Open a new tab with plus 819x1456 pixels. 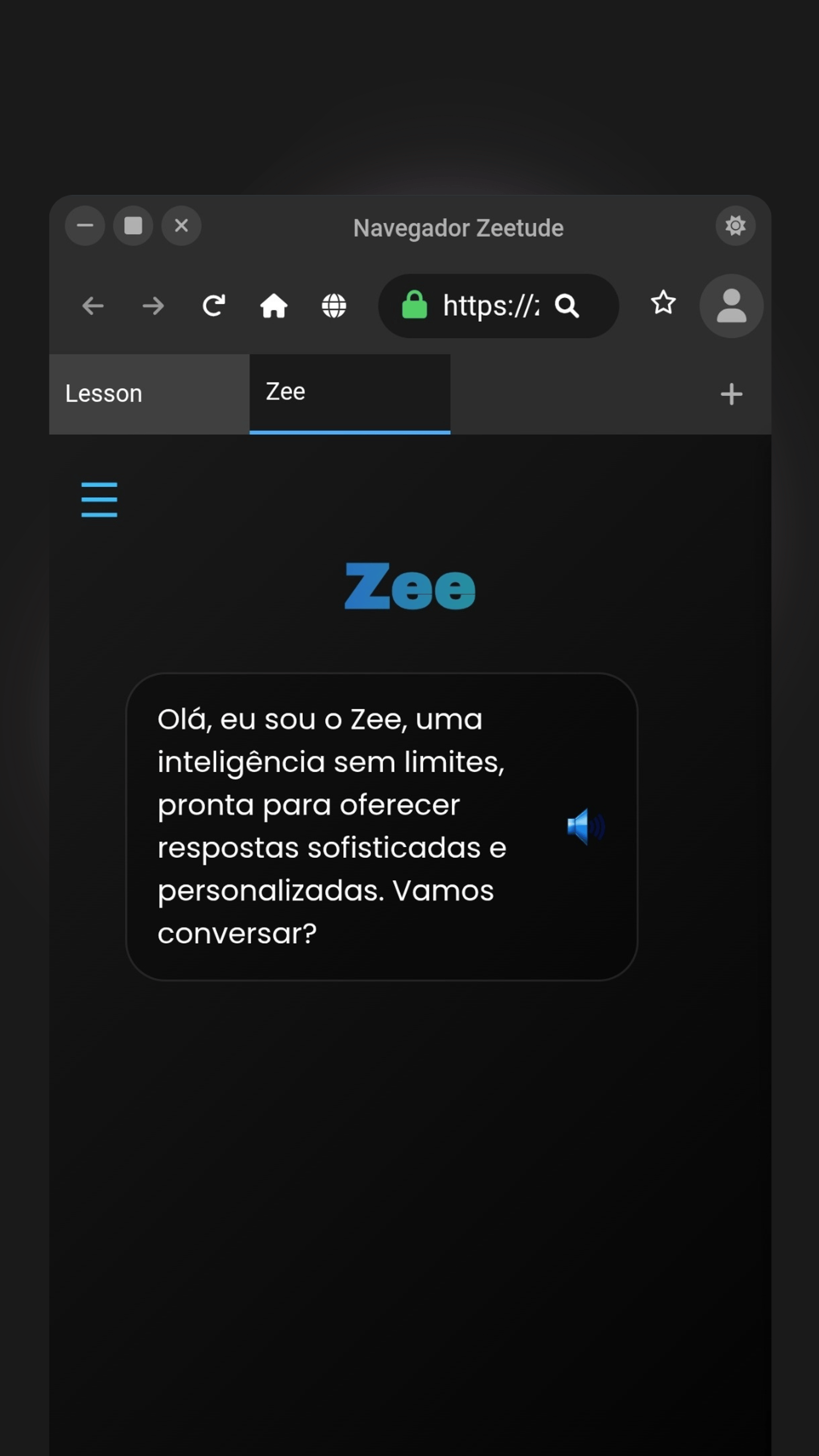pyautogui.click(x=731, y=394)
